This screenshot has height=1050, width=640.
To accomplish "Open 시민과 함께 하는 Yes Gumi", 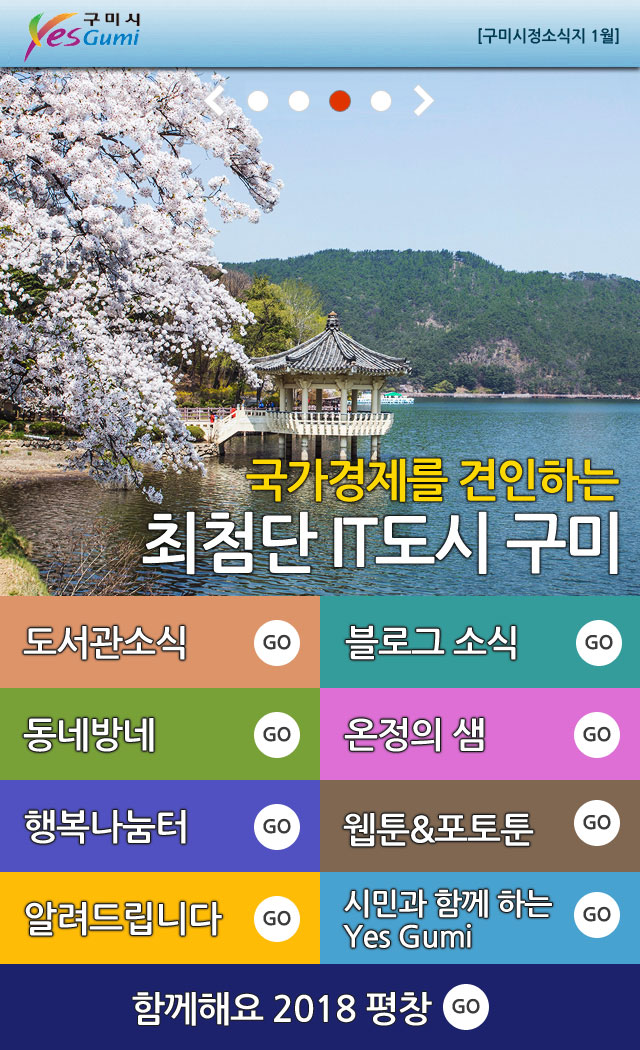I will 480,918.
